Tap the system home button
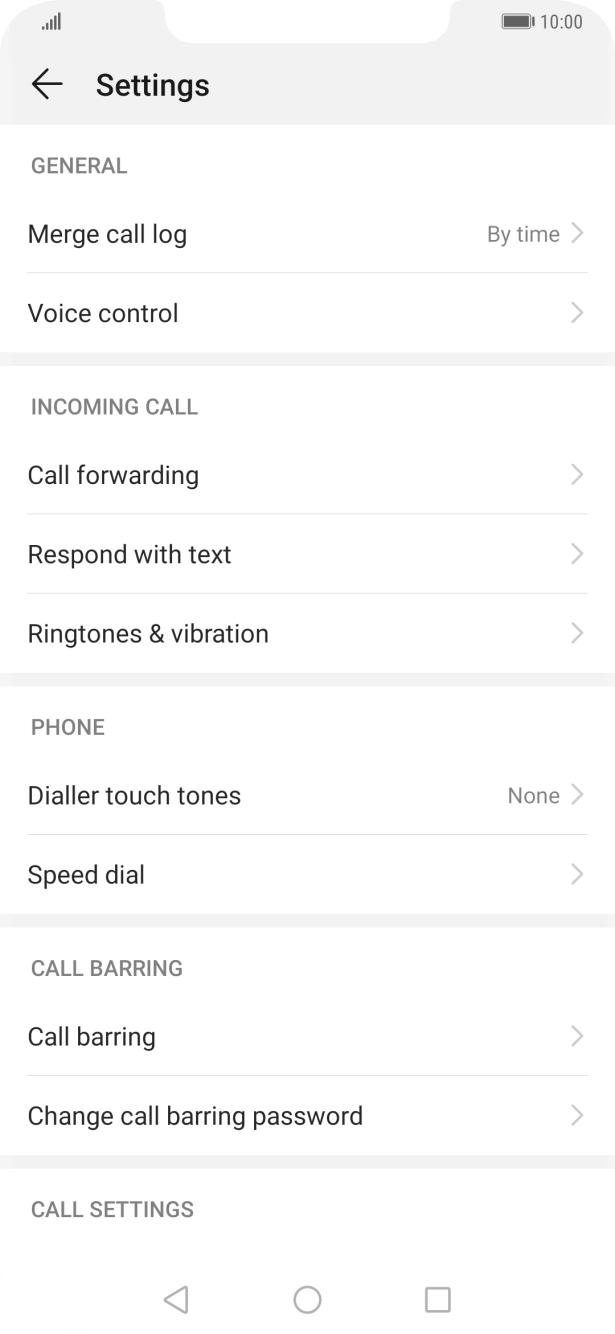Screen dimensions: 615x1334 pyautogui.click(x=307, y=1299)
